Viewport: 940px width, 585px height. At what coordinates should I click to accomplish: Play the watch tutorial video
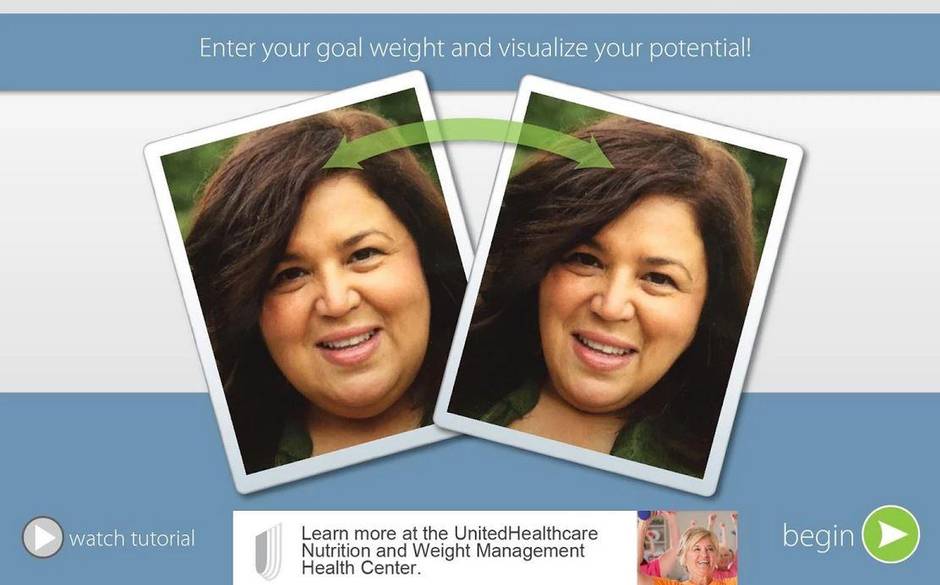[x=43, y=538]
